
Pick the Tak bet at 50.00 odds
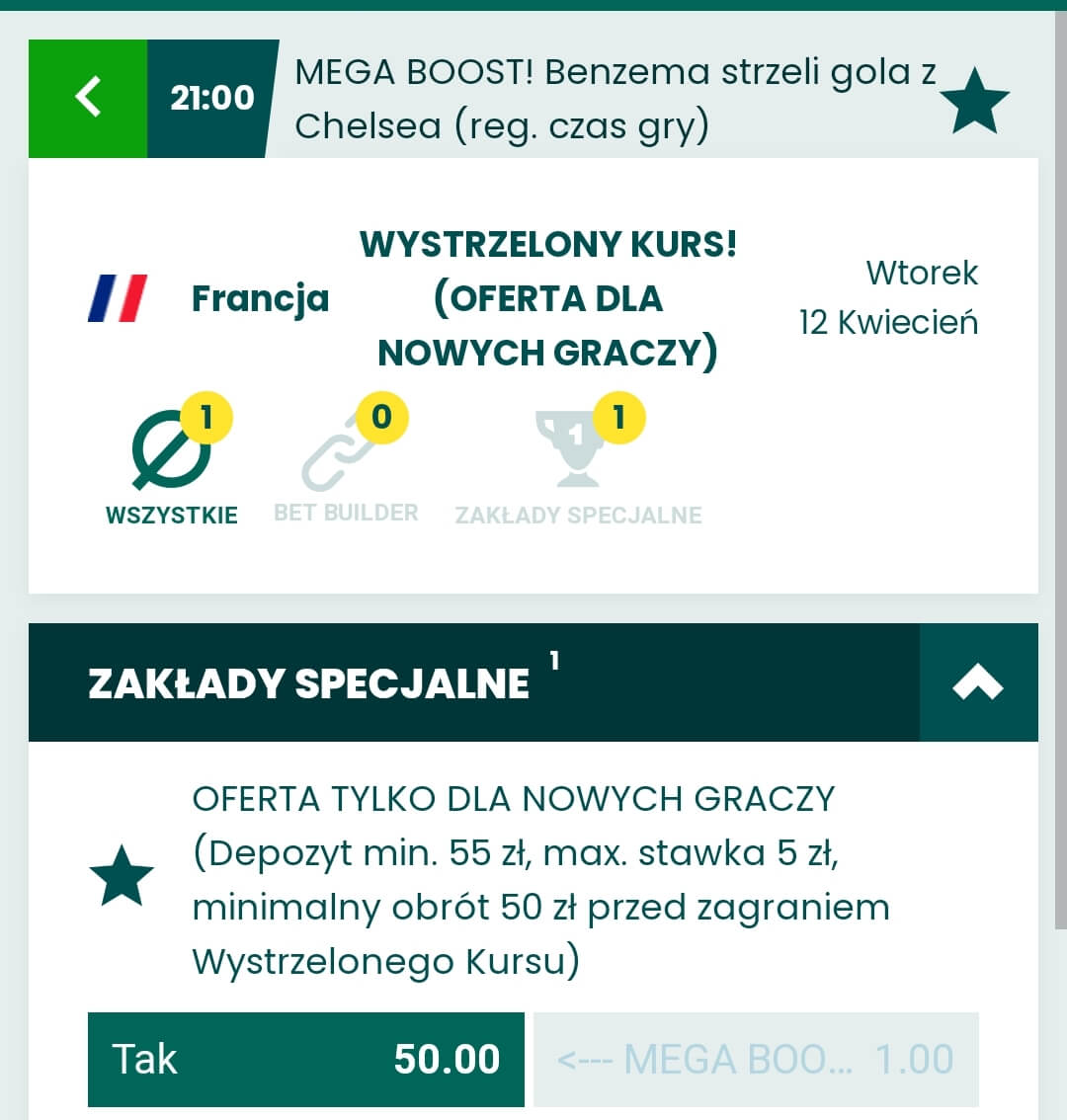click(306, 1060)
